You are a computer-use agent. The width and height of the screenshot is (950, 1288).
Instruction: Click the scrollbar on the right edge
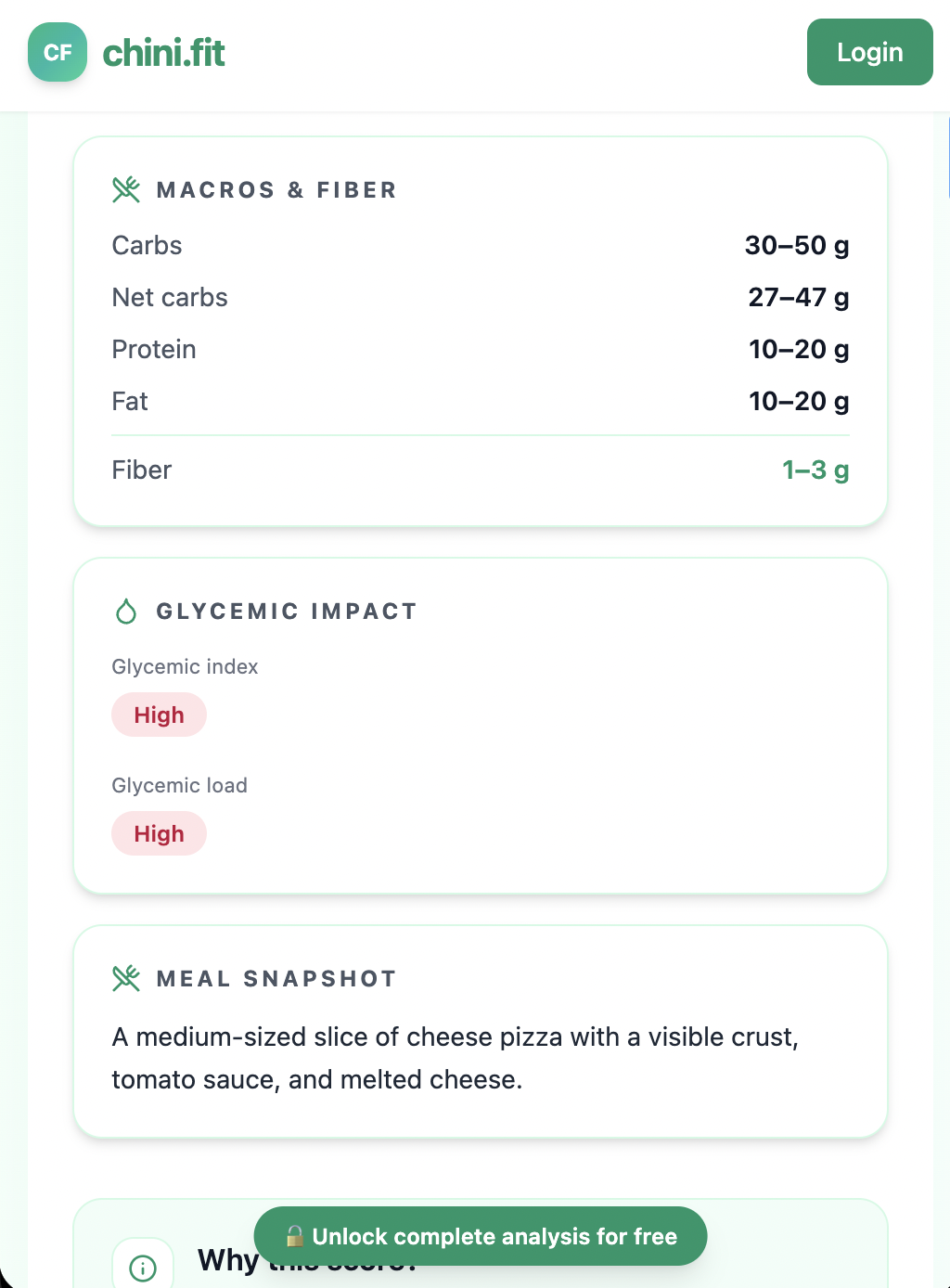(945, 153)
